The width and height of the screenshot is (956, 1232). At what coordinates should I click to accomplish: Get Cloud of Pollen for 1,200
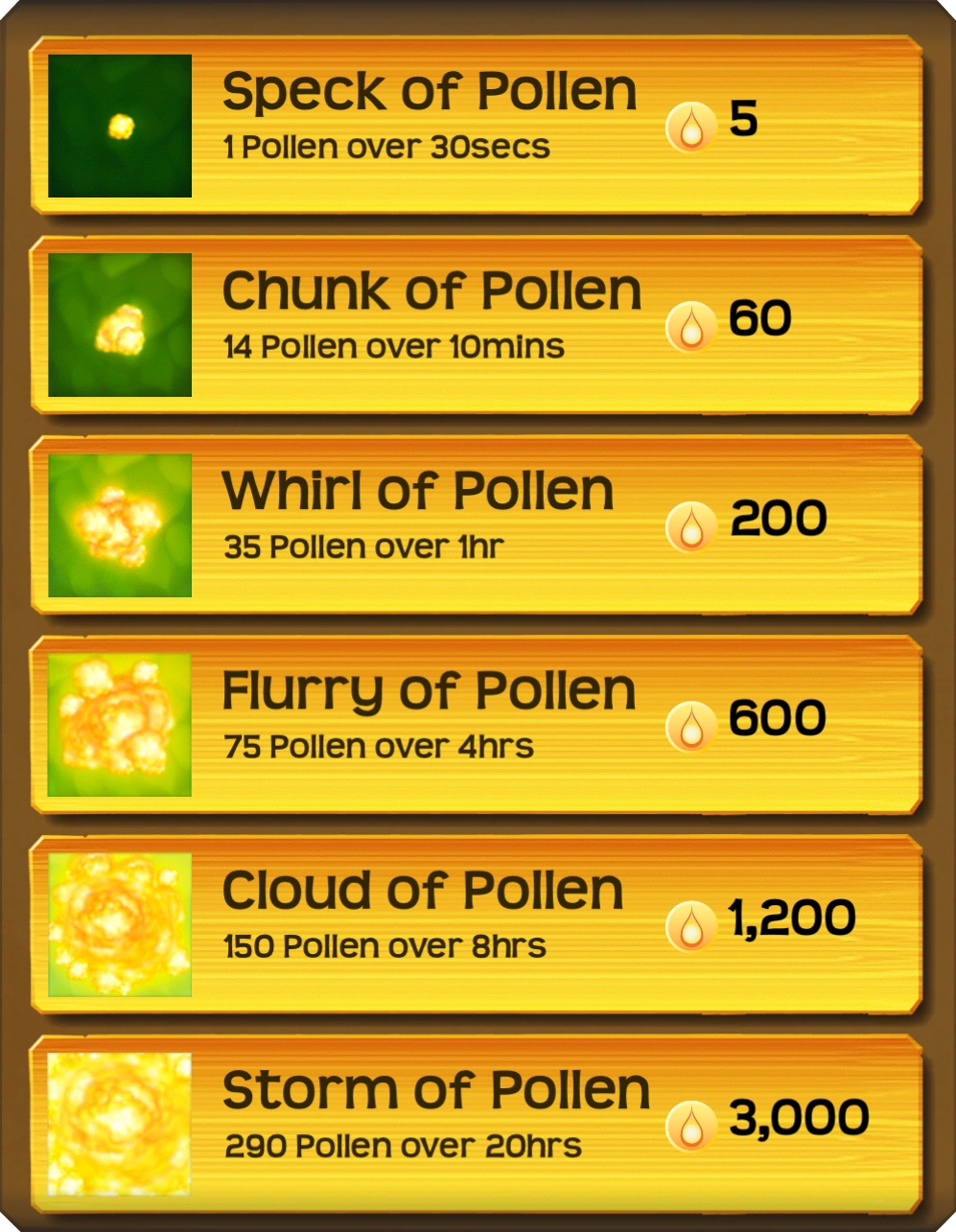coord(477,923)
